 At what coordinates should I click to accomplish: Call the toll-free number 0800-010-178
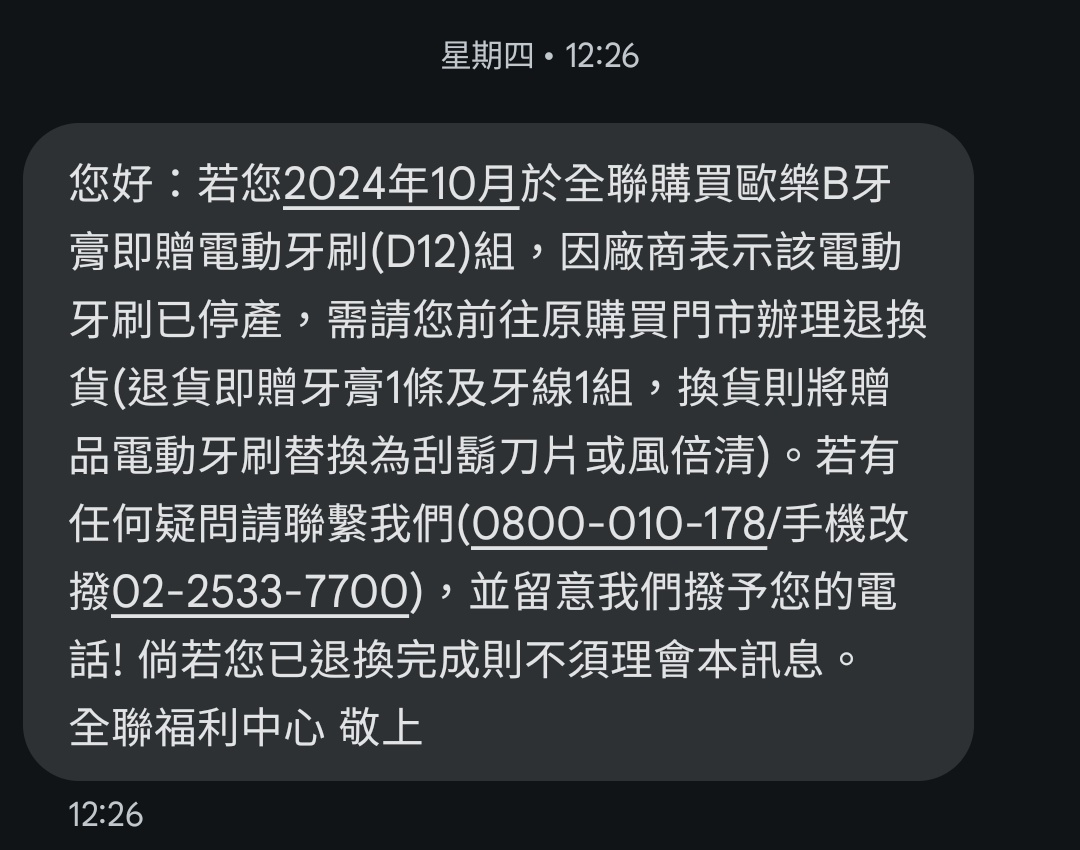618,523
